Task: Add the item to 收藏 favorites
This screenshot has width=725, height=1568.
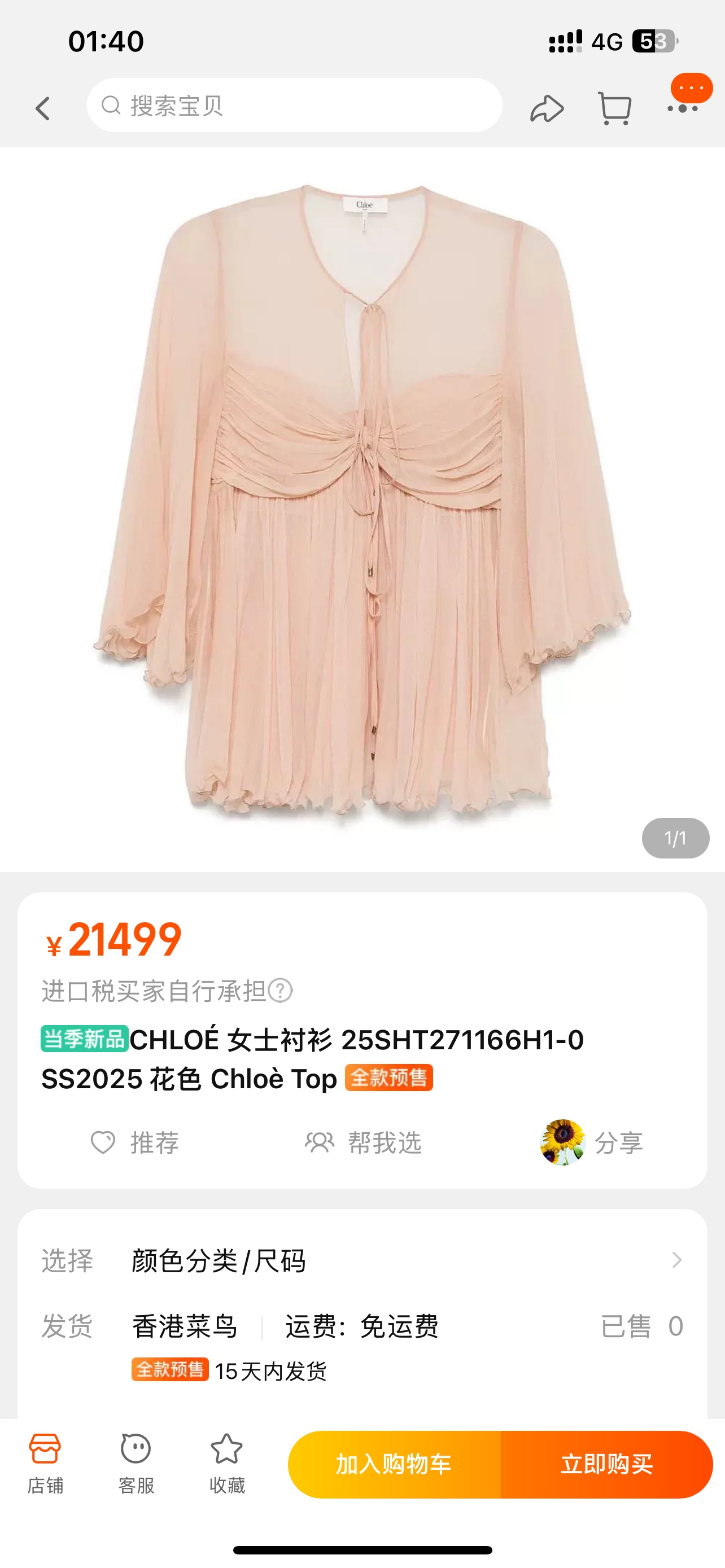Action: [226, 1464]
